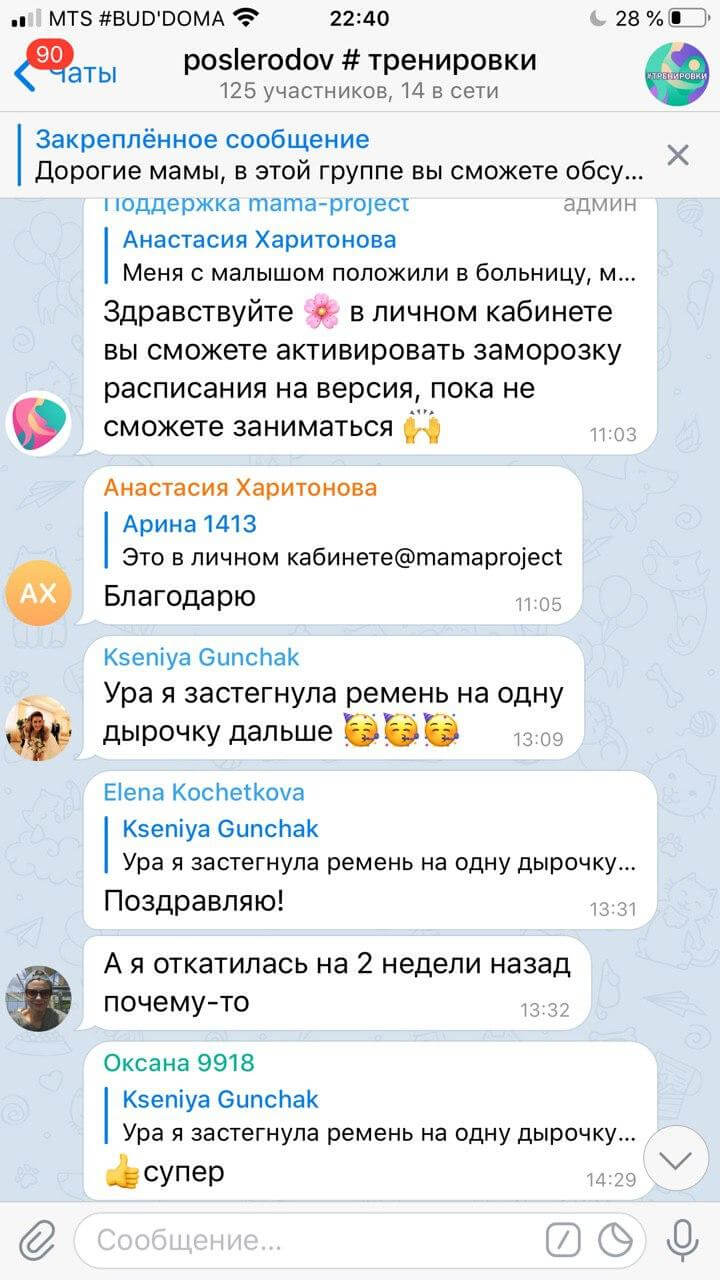Viewport: 720px width, 1280px height.
Task: Jump to quoted message in Elena Kochetkova's reply
Action: pos(378,845)
